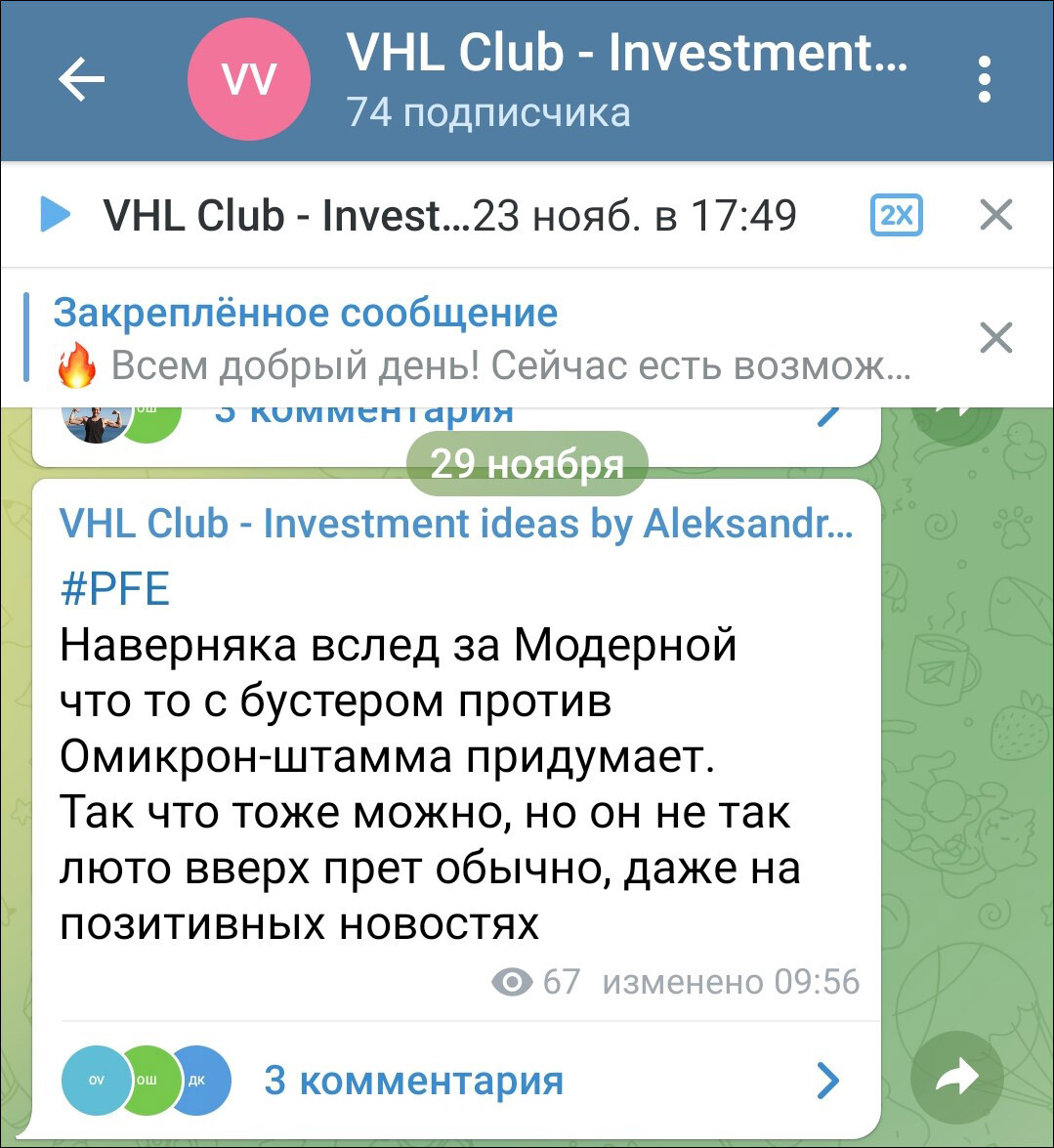
Task: Dismiss the pinned message banner
Action: tap(995, 339)
